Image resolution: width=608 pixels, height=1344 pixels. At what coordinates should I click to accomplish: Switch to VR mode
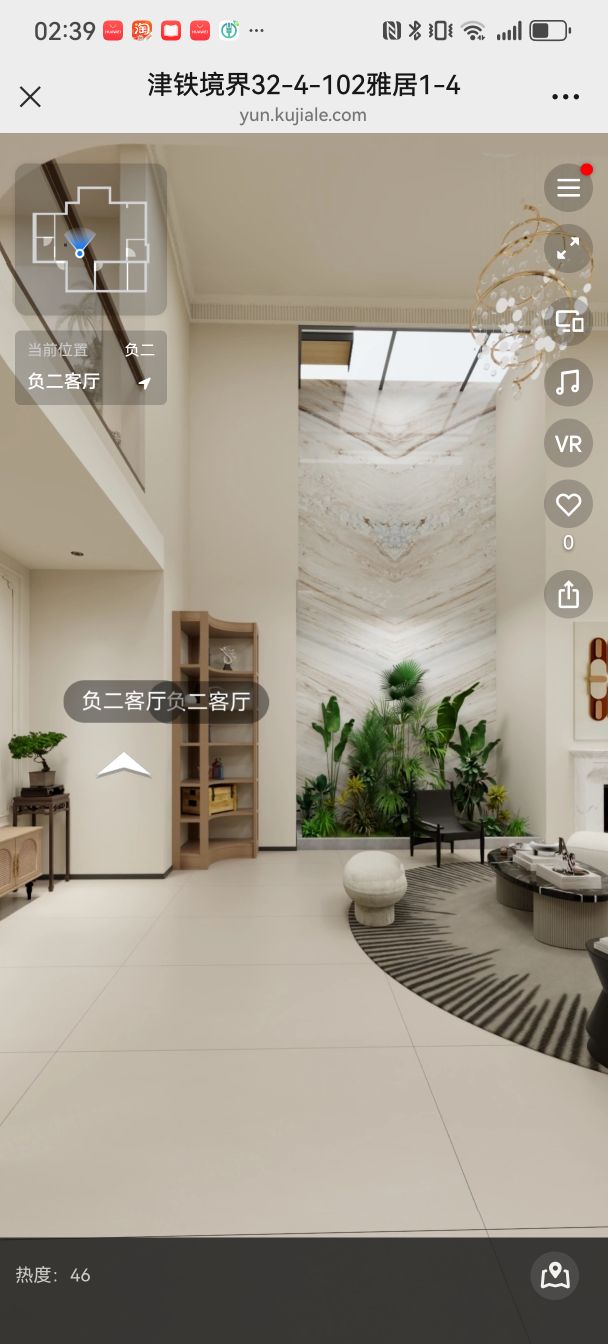pos(568,444)
